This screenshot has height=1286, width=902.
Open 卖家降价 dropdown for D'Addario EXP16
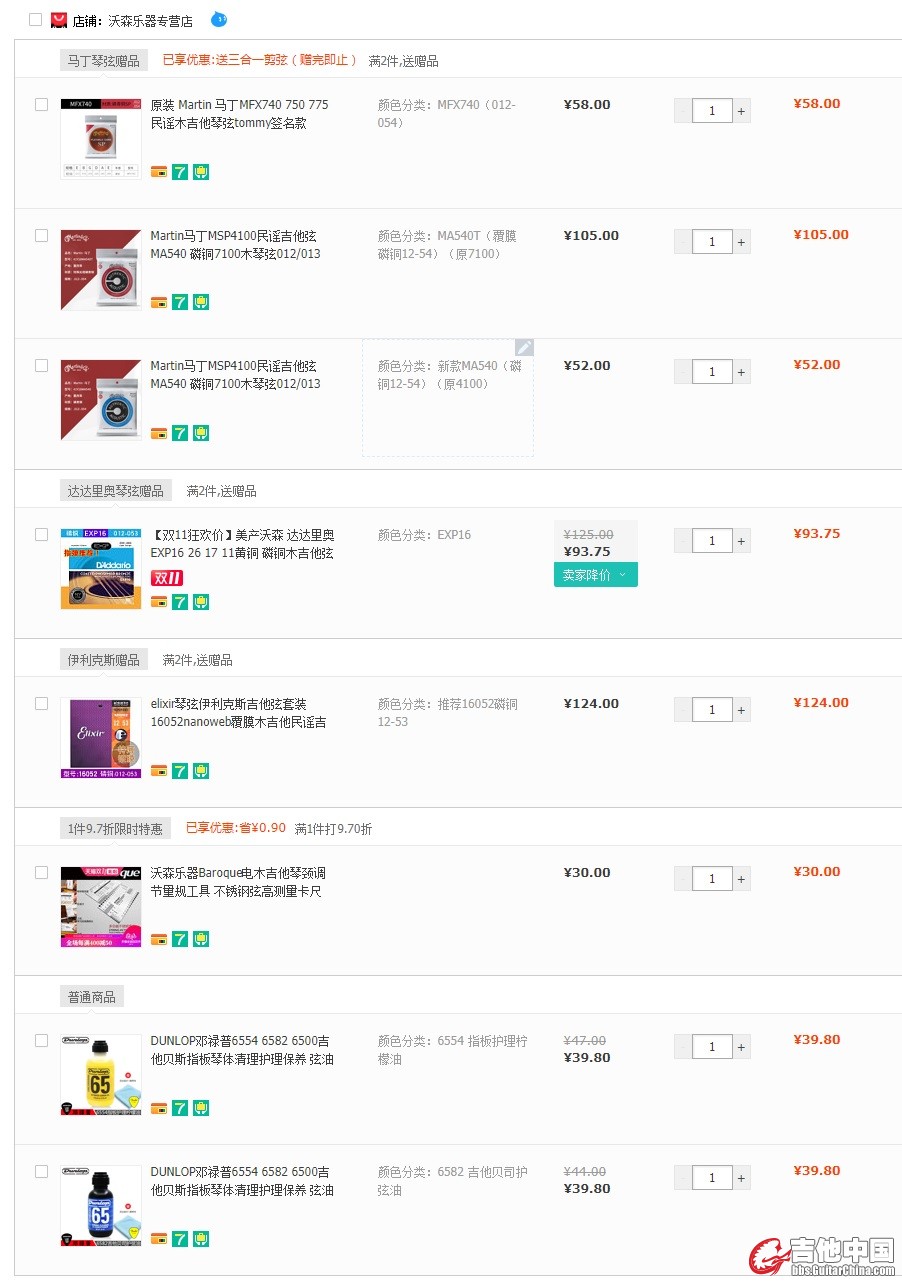tap(595, 575)
